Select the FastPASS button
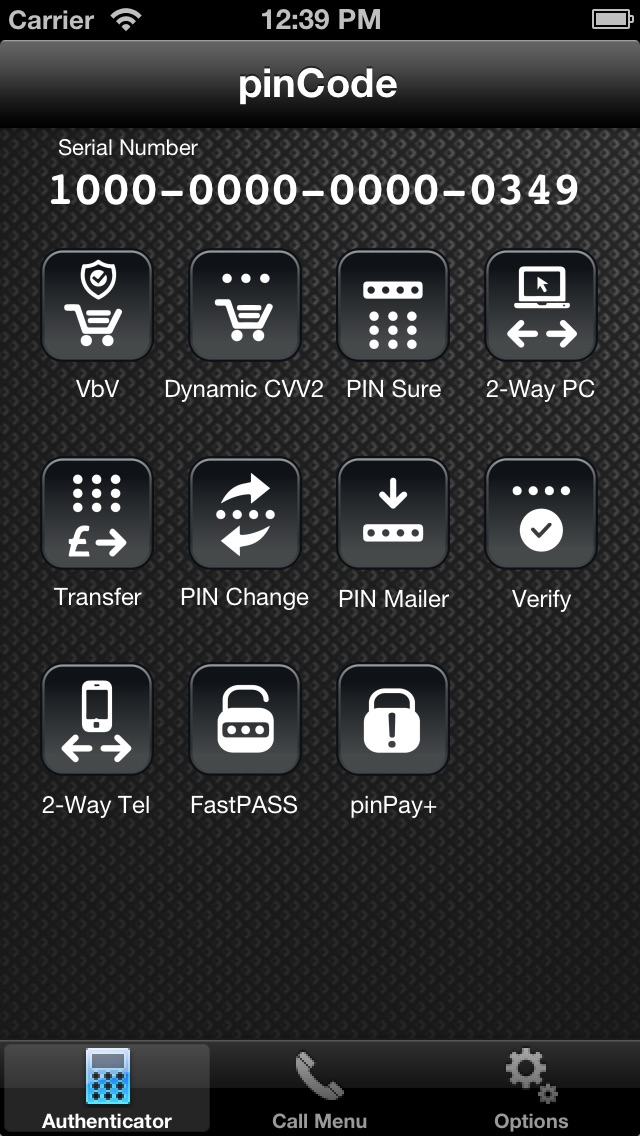The height and width of the screenshot is (1136, 640). pyautogui.click(x=245, y=720)
